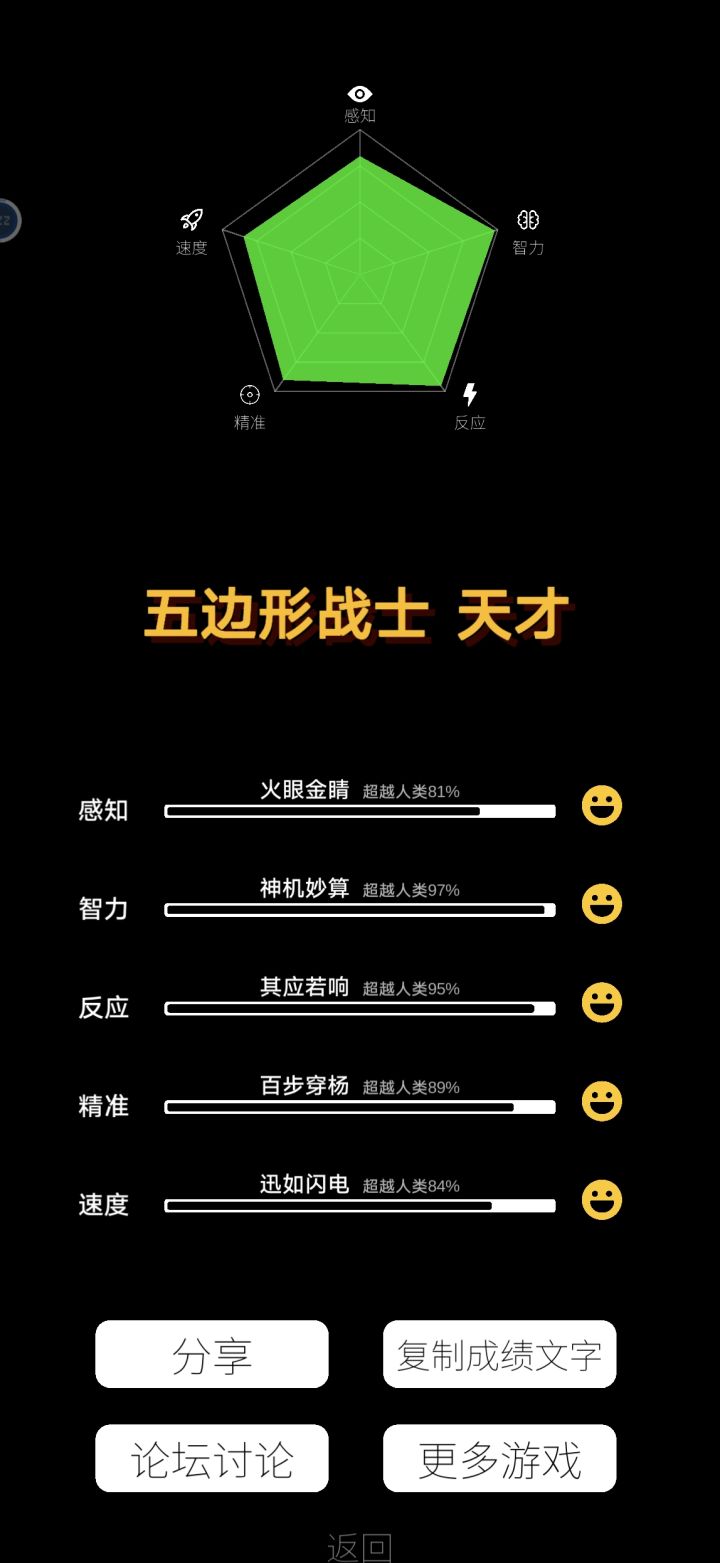720x1563 pixels.
Task: Click the 复制成绩文字 copy results button
Action: point(499,1355)
